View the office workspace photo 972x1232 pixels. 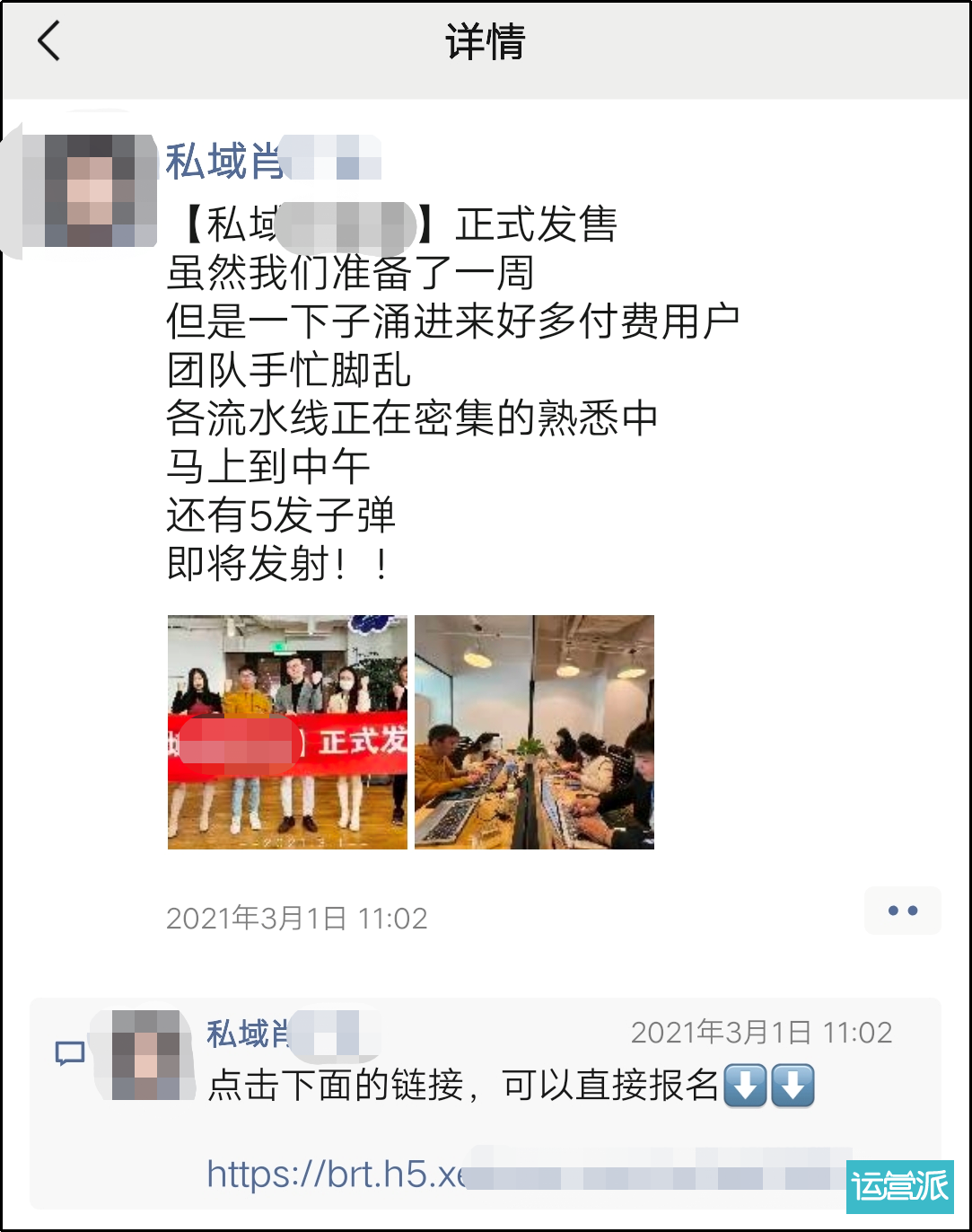point(534,732)
